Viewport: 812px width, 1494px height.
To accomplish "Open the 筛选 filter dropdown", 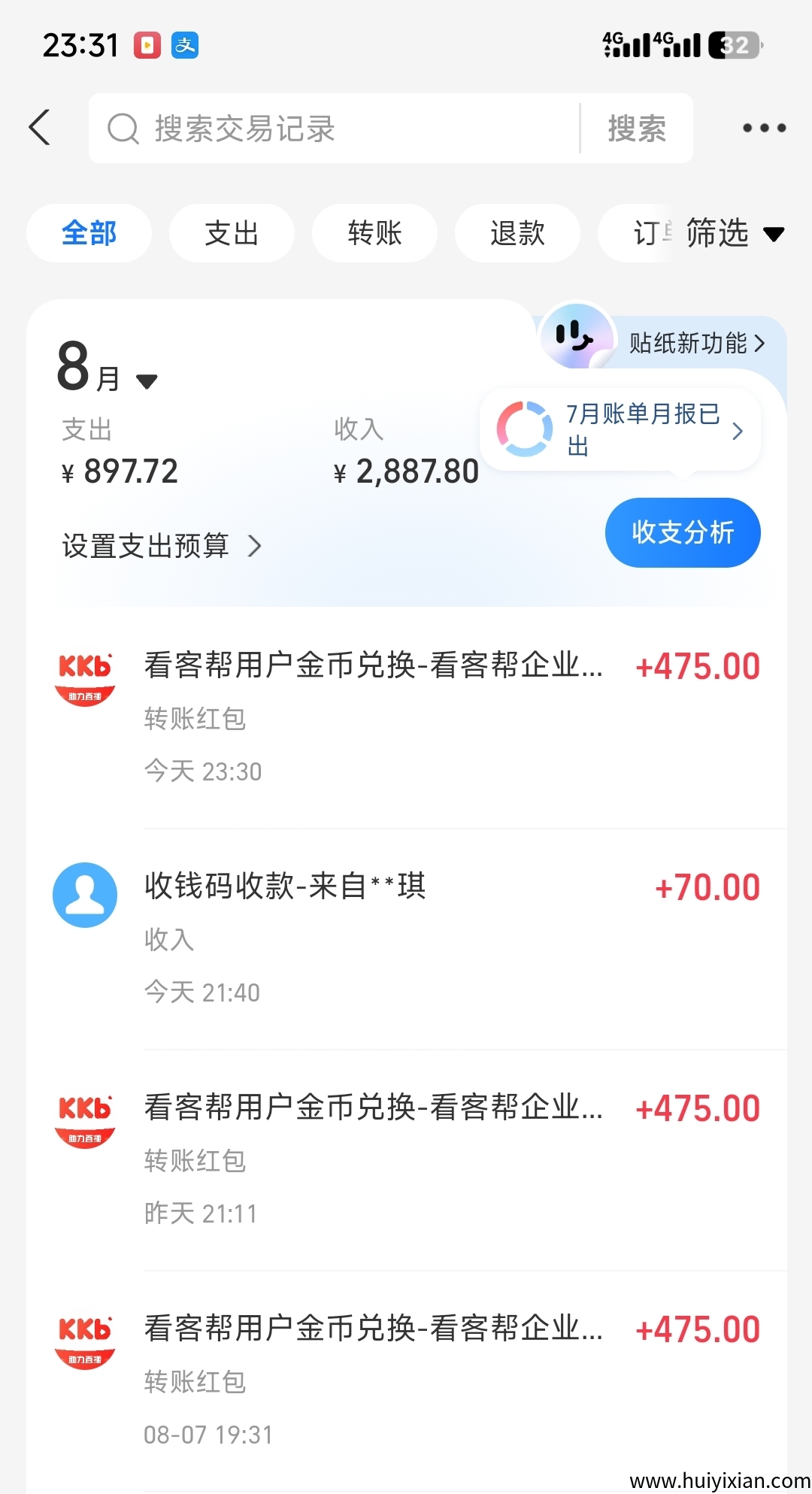I will pos(733,233).
